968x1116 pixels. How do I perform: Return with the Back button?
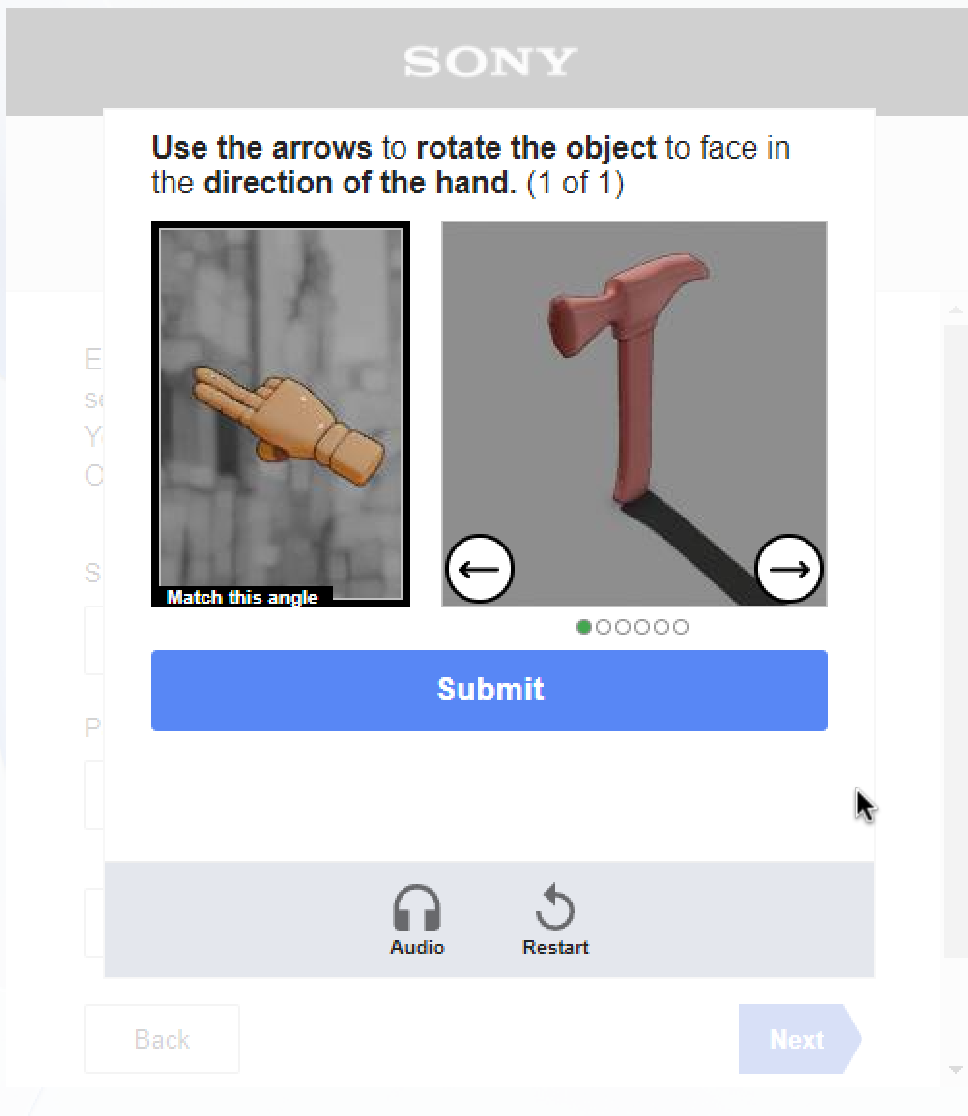click(x=162, y=1039)
